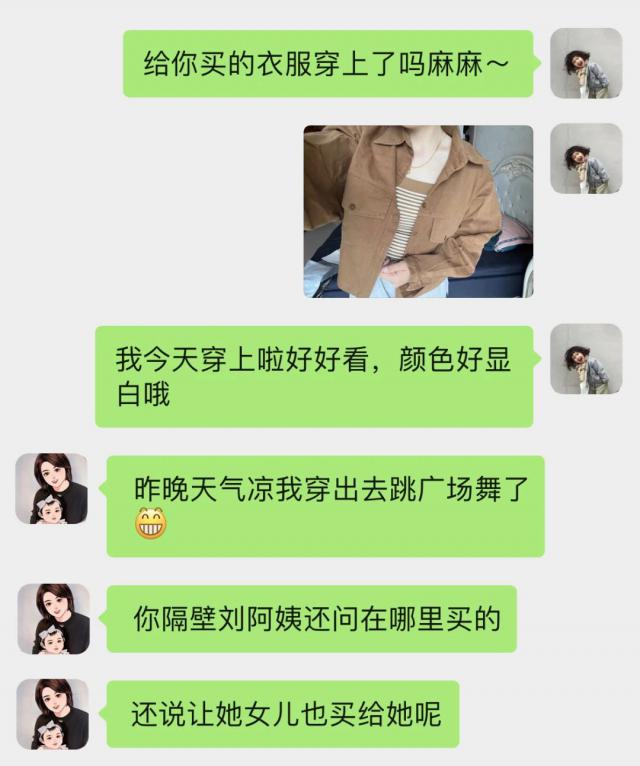Tap the avatar beside "给你买的衣服穿上了吗麻麻～"

(586, 63)
